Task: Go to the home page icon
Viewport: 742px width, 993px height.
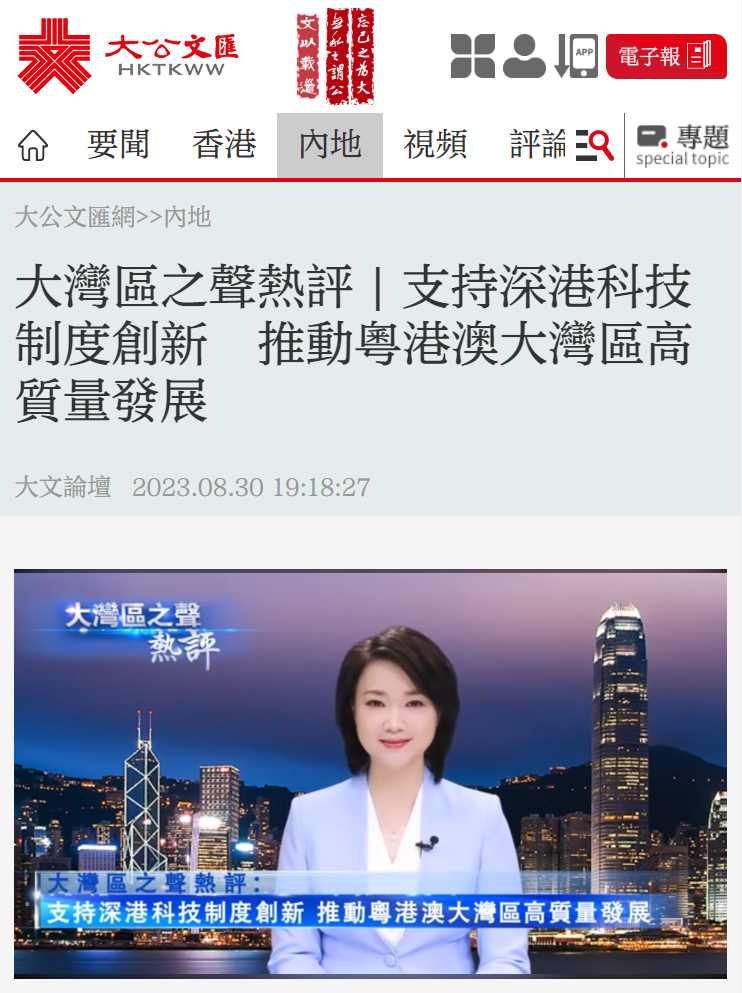Action: pos(33,146)
